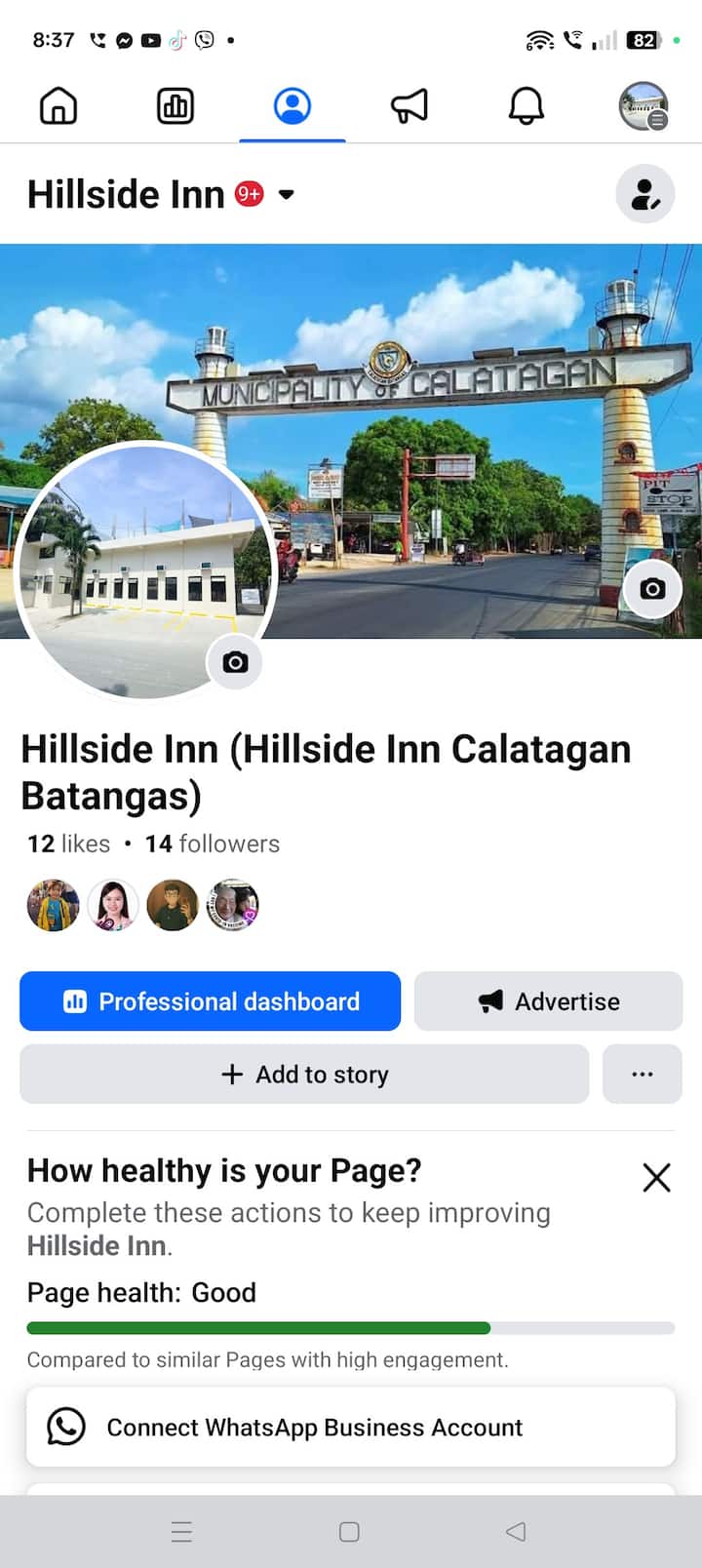Tap the edit profile icon
The height and width of the screenshot is (1568, 702).
(x=645, y=194)
